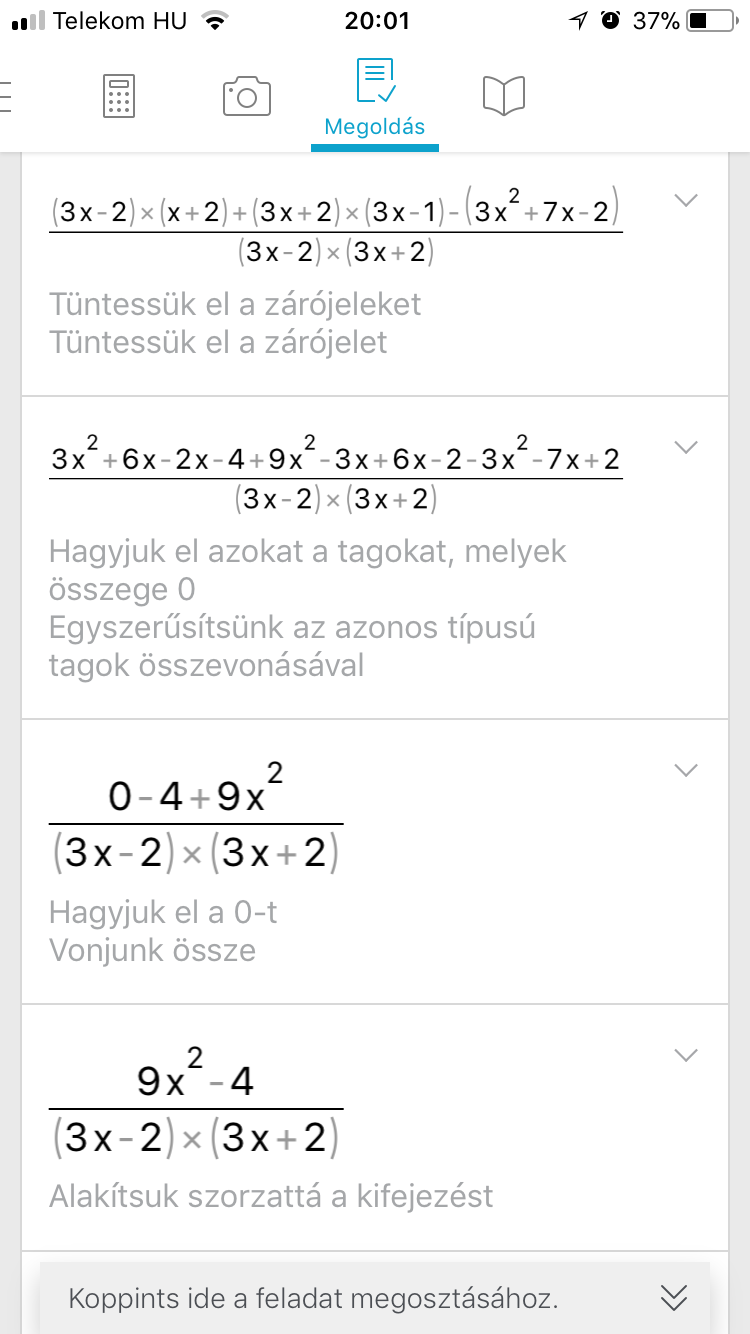Image resolution: width=750 pixels, height=1334 pixels.
Task: Expand the step with 3x²+6x-2x-4 numerator
Action: pyautogui.click(x=685, y=447)
